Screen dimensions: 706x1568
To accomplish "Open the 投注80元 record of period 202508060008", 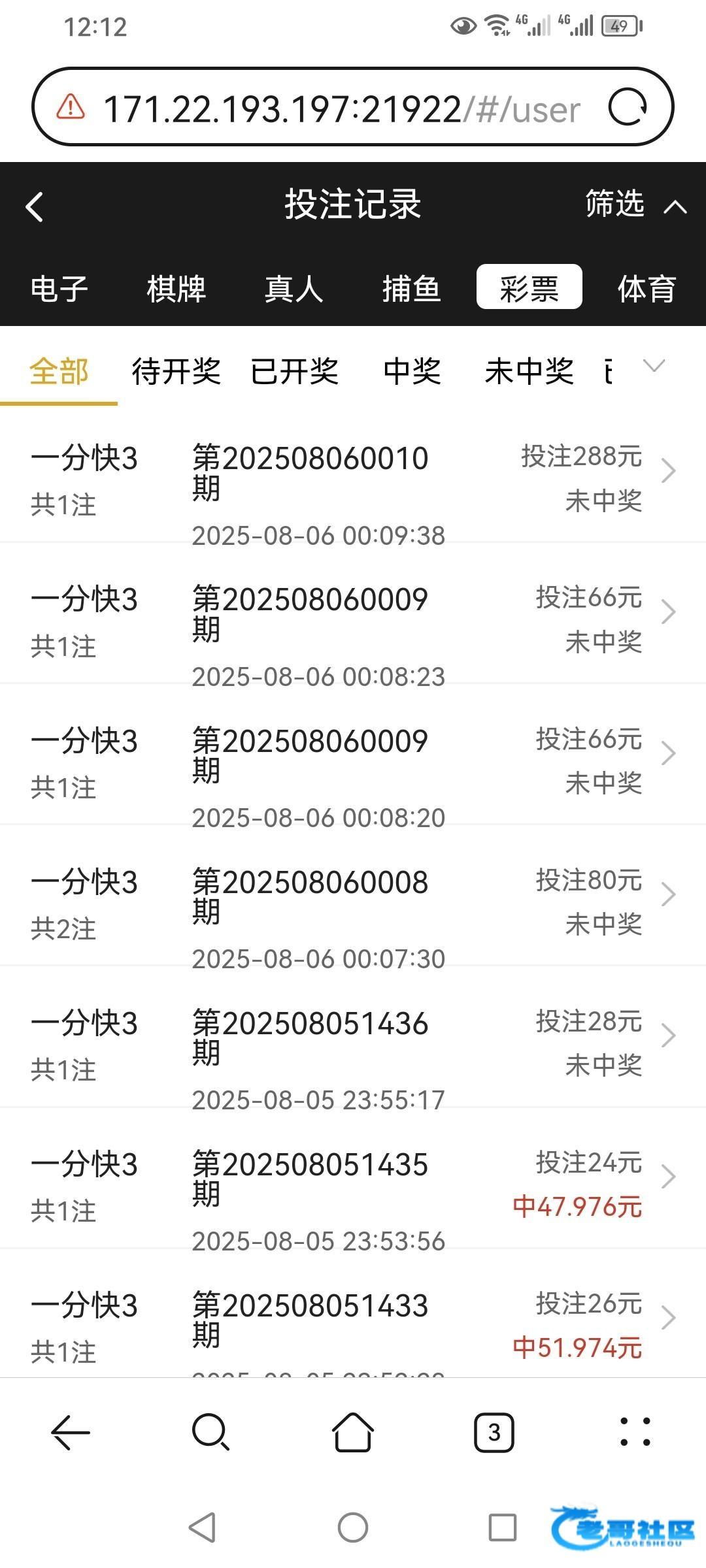I will (x=353, y=906).
